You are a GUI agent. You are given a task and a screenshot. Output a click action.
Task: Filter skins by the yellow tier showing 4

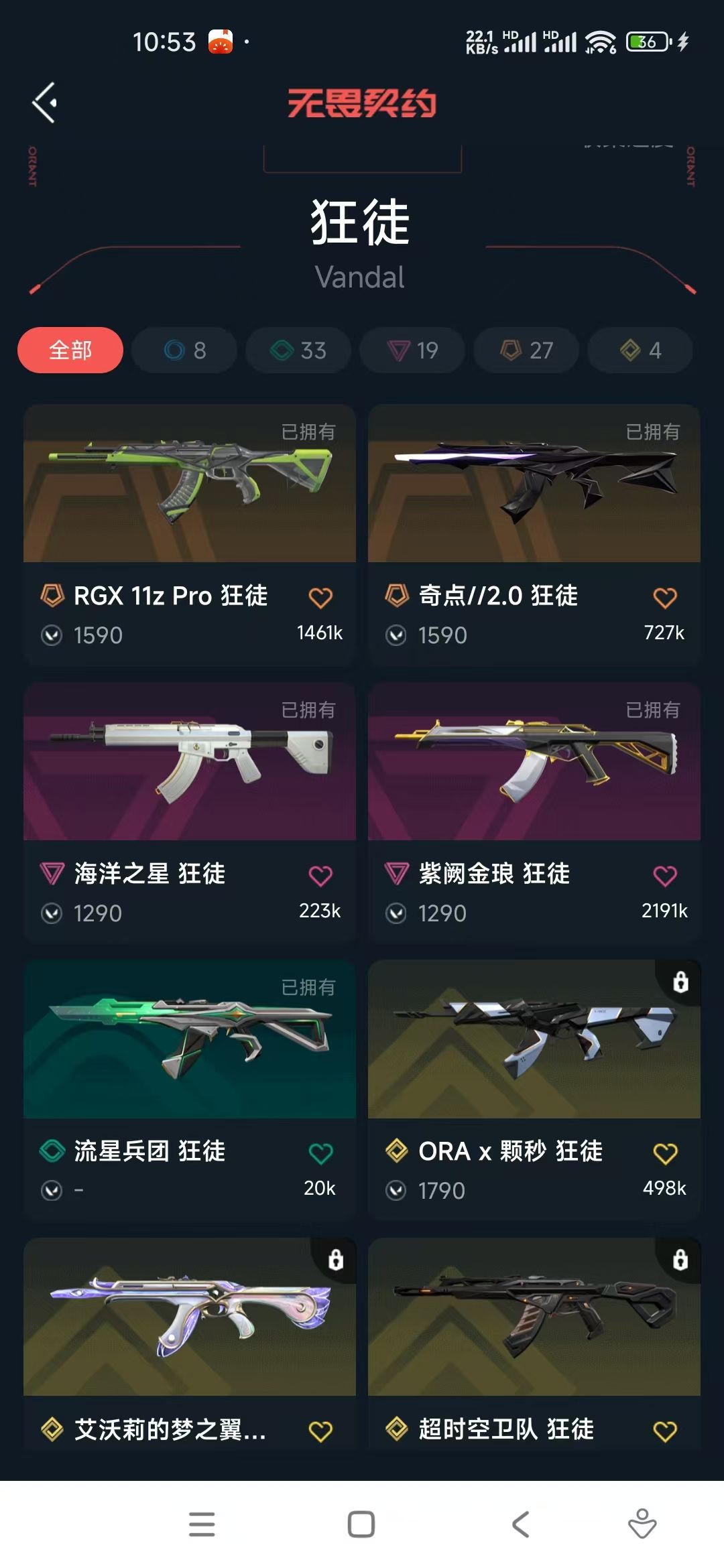640,350
